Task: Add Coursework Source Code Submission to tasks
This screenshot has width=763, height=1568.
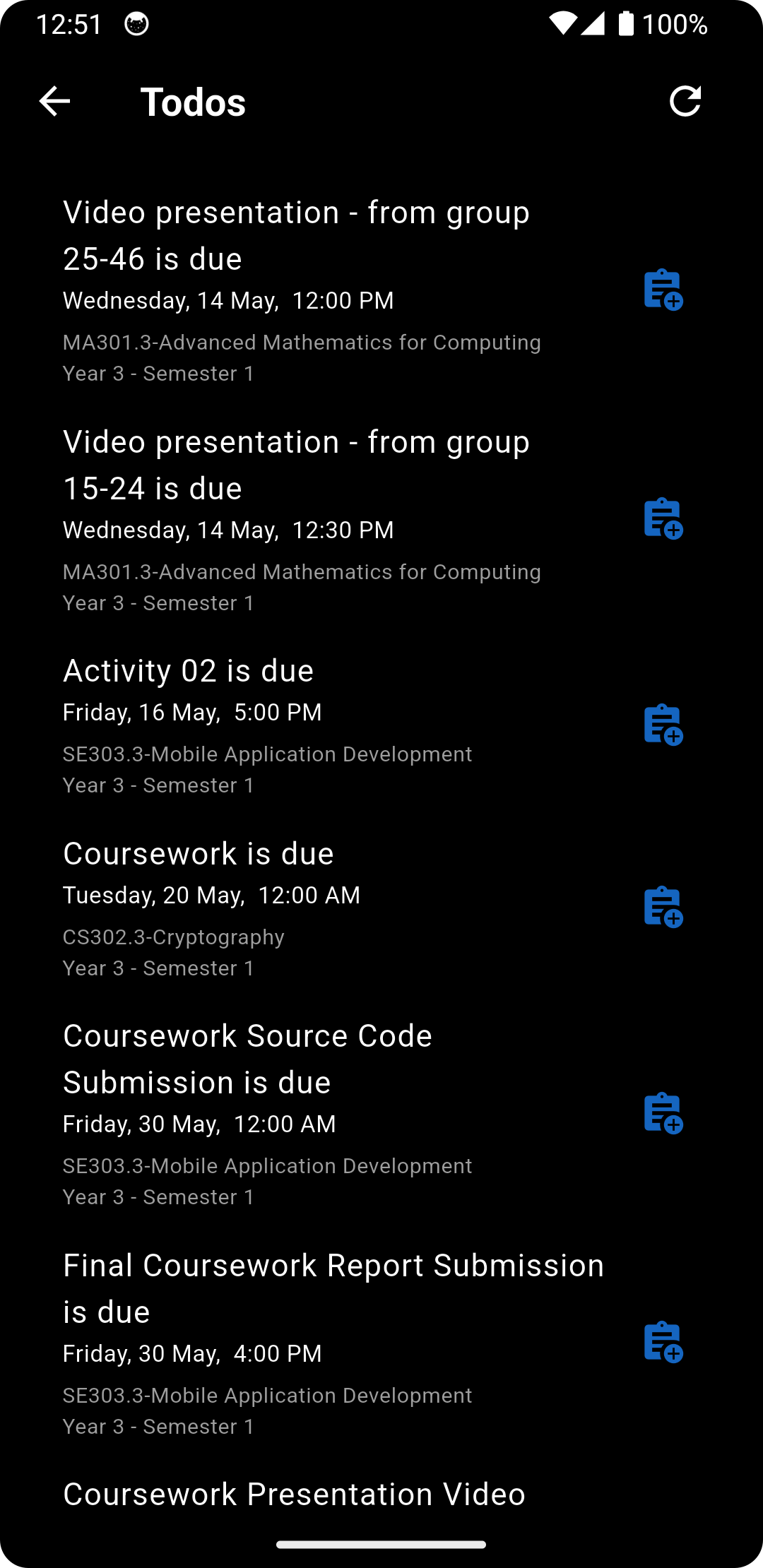Action: click(663, 1113)
